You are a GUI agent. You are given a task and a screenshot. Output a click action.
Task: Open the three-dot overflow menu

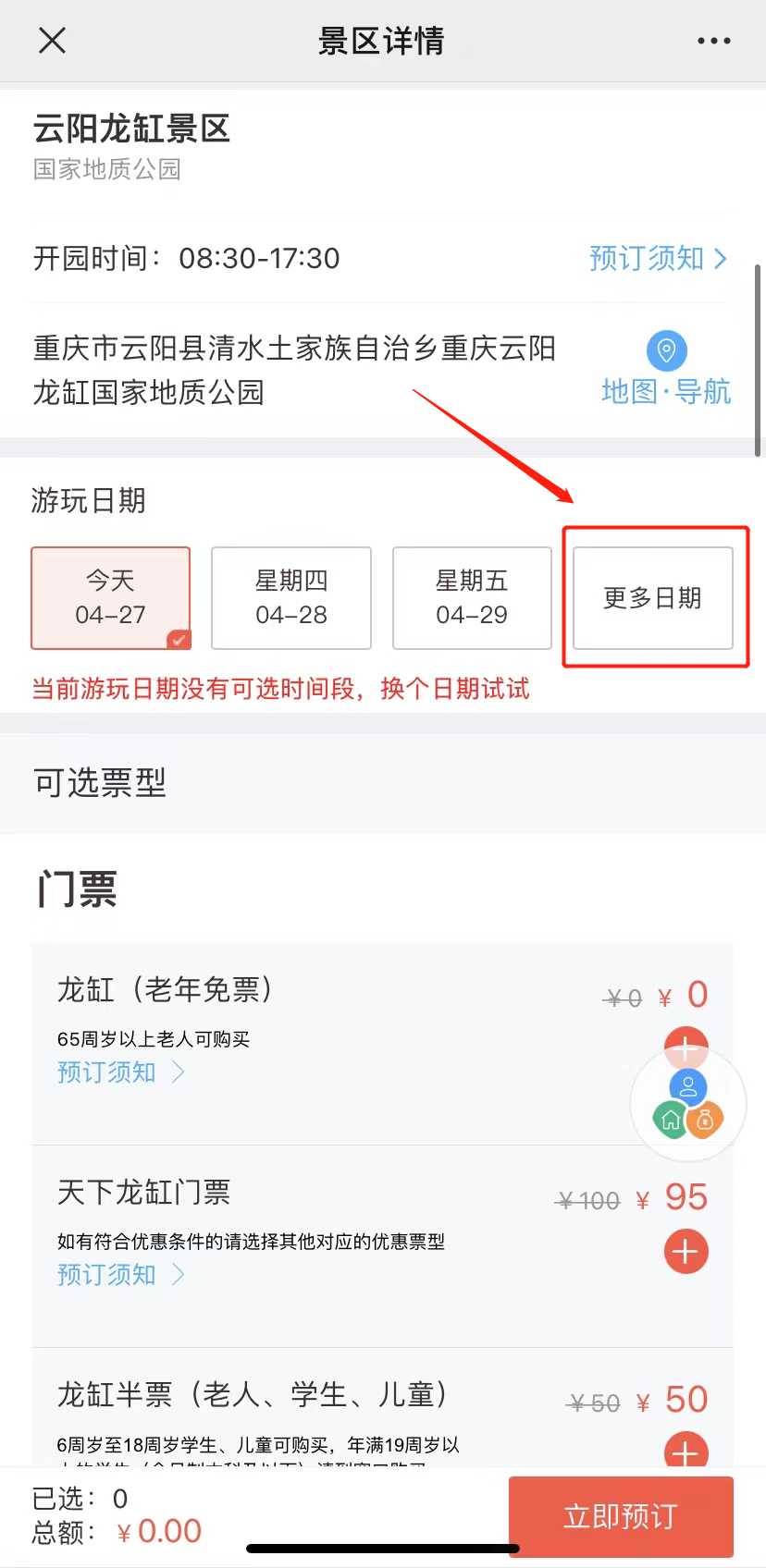tap(713, 41)
